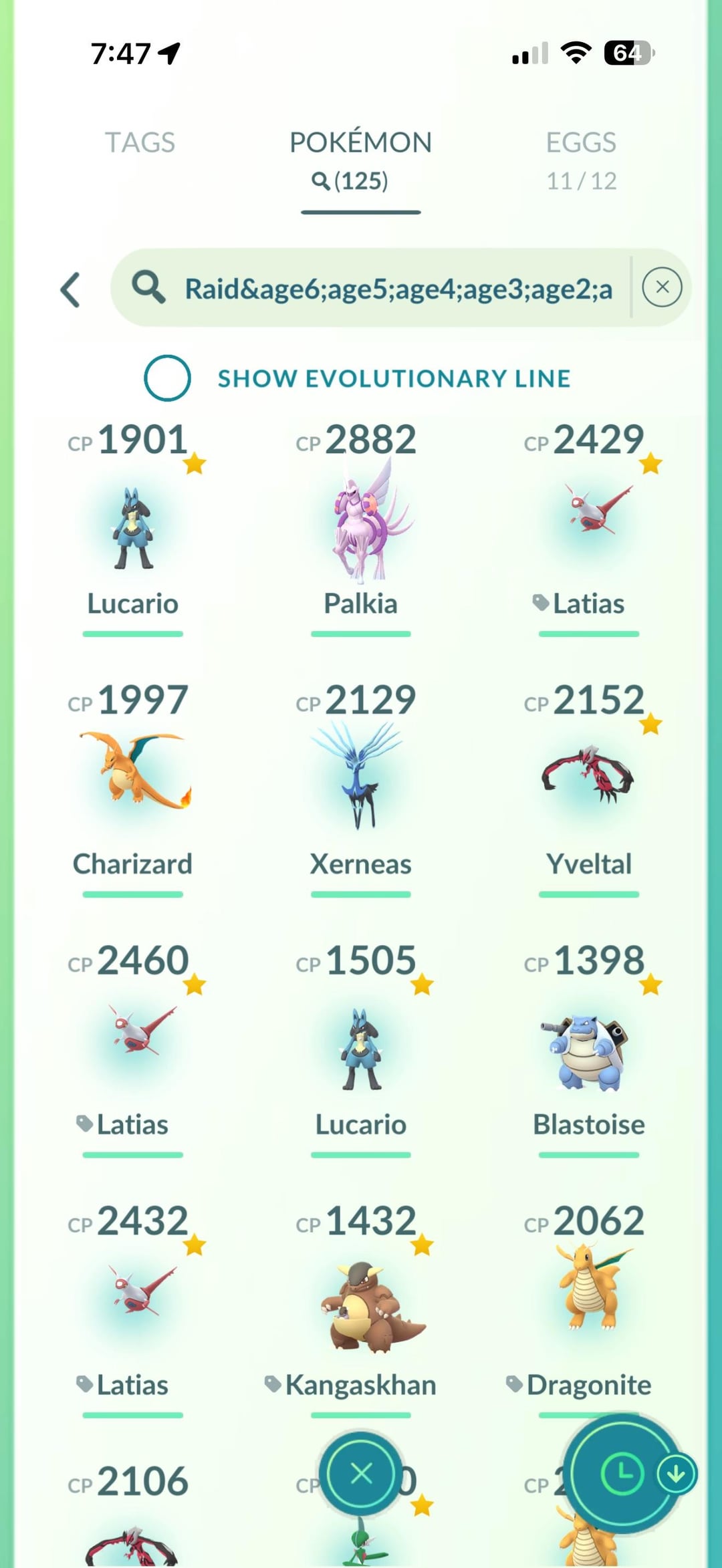Image resolution: width=722 pixels, height=1568 pixels.
Task: Go back with the left arrow
Action: pyautogui.click(x=71, y=289)
